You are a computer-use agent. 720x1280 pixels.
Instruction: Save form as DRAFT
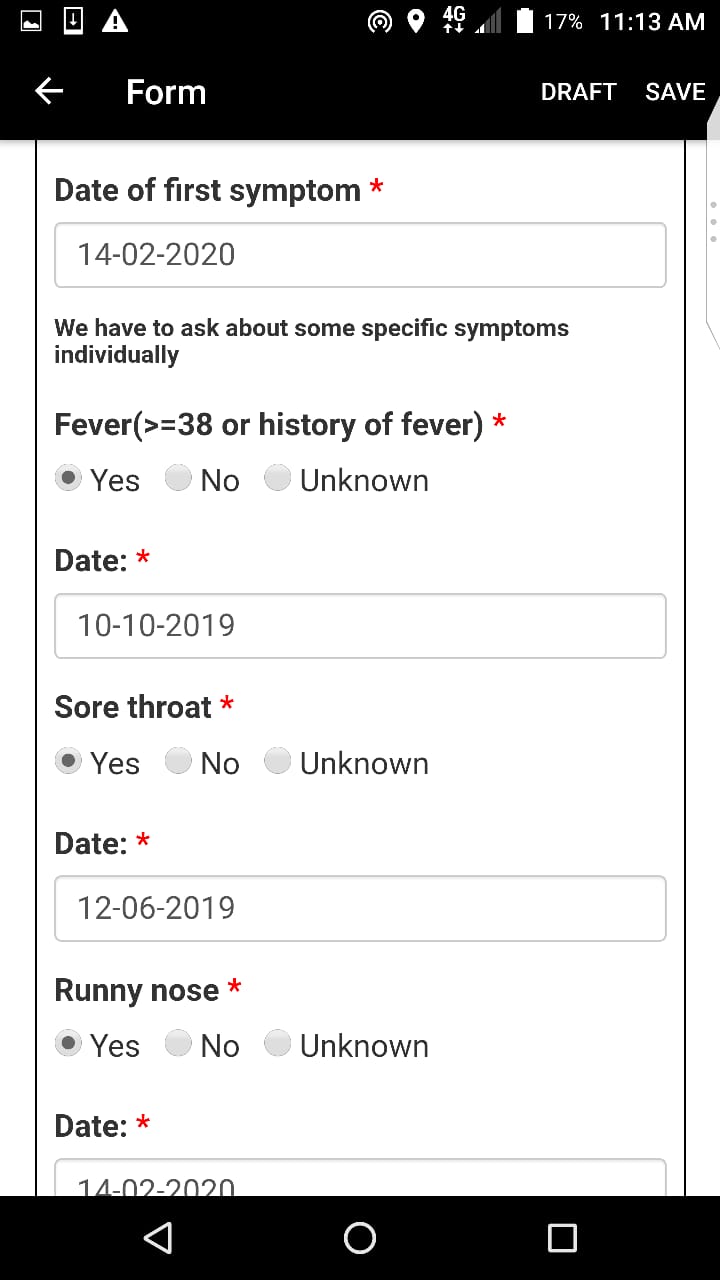click(x=578, y=92)
